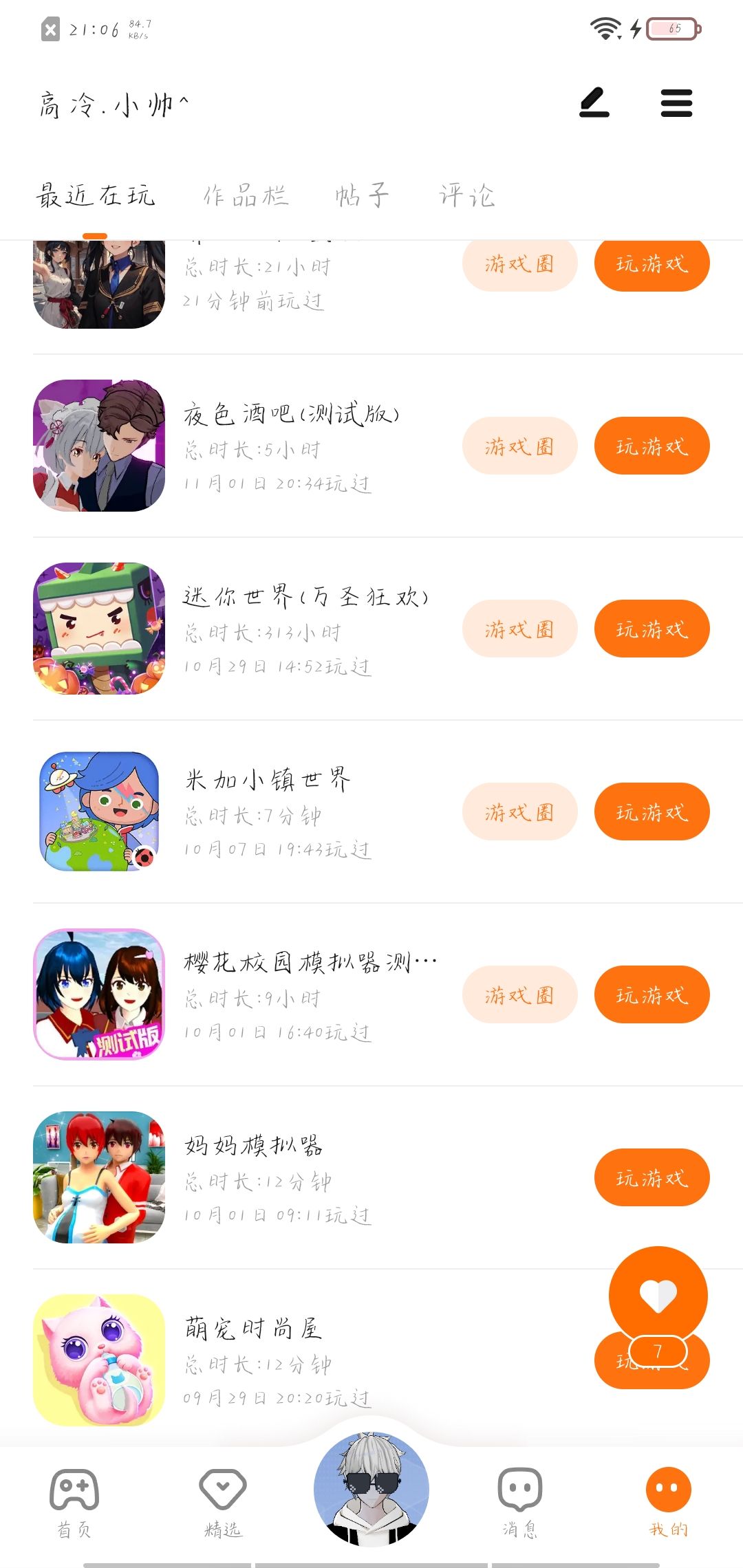Open 游戏圈 for 米加小镇世界
743x1568 pixels.
coord(519,812)
